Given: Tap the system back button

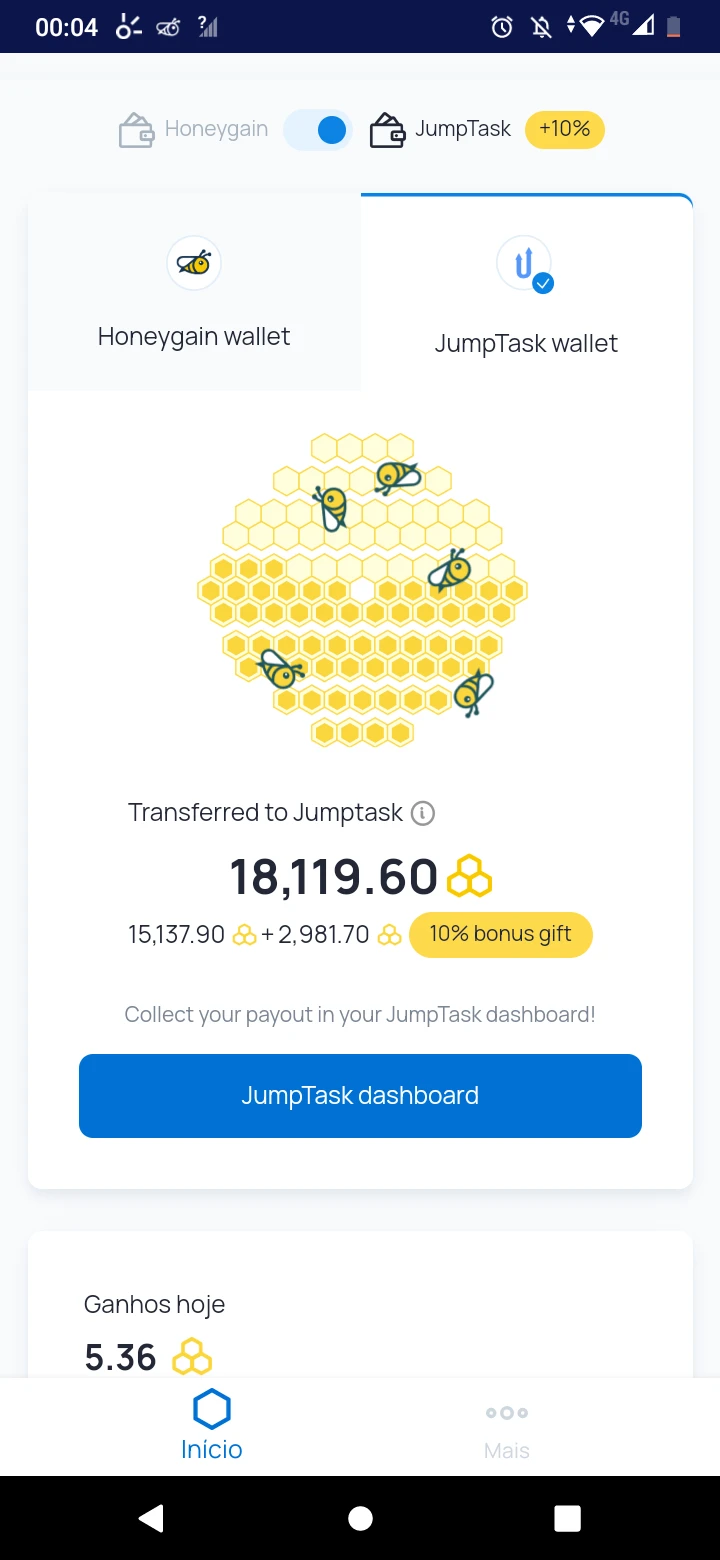Looking at the screenshot, I should click(x=151, y=1519).
